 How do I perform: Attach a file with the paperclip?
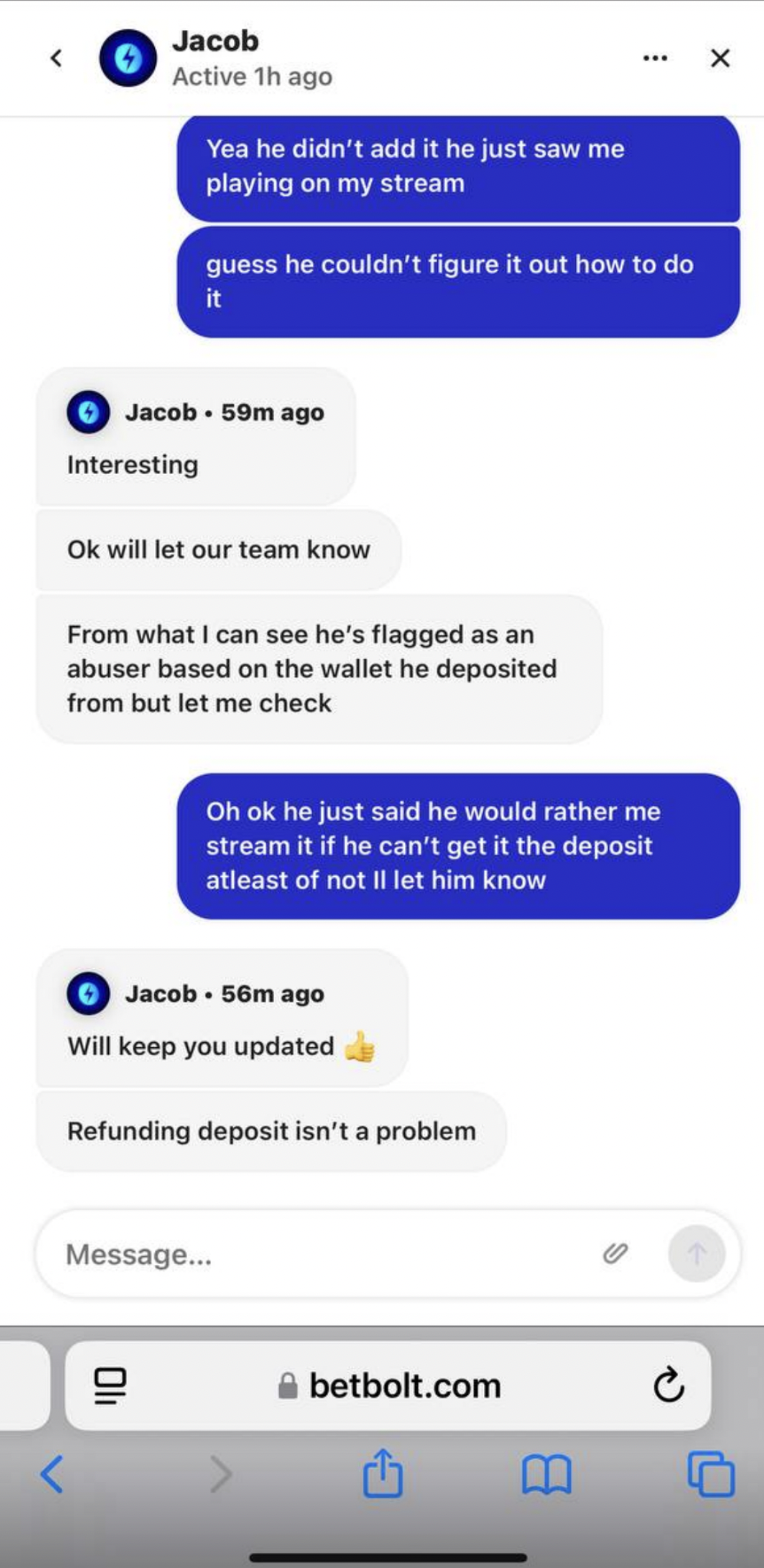click(615, 1253)
